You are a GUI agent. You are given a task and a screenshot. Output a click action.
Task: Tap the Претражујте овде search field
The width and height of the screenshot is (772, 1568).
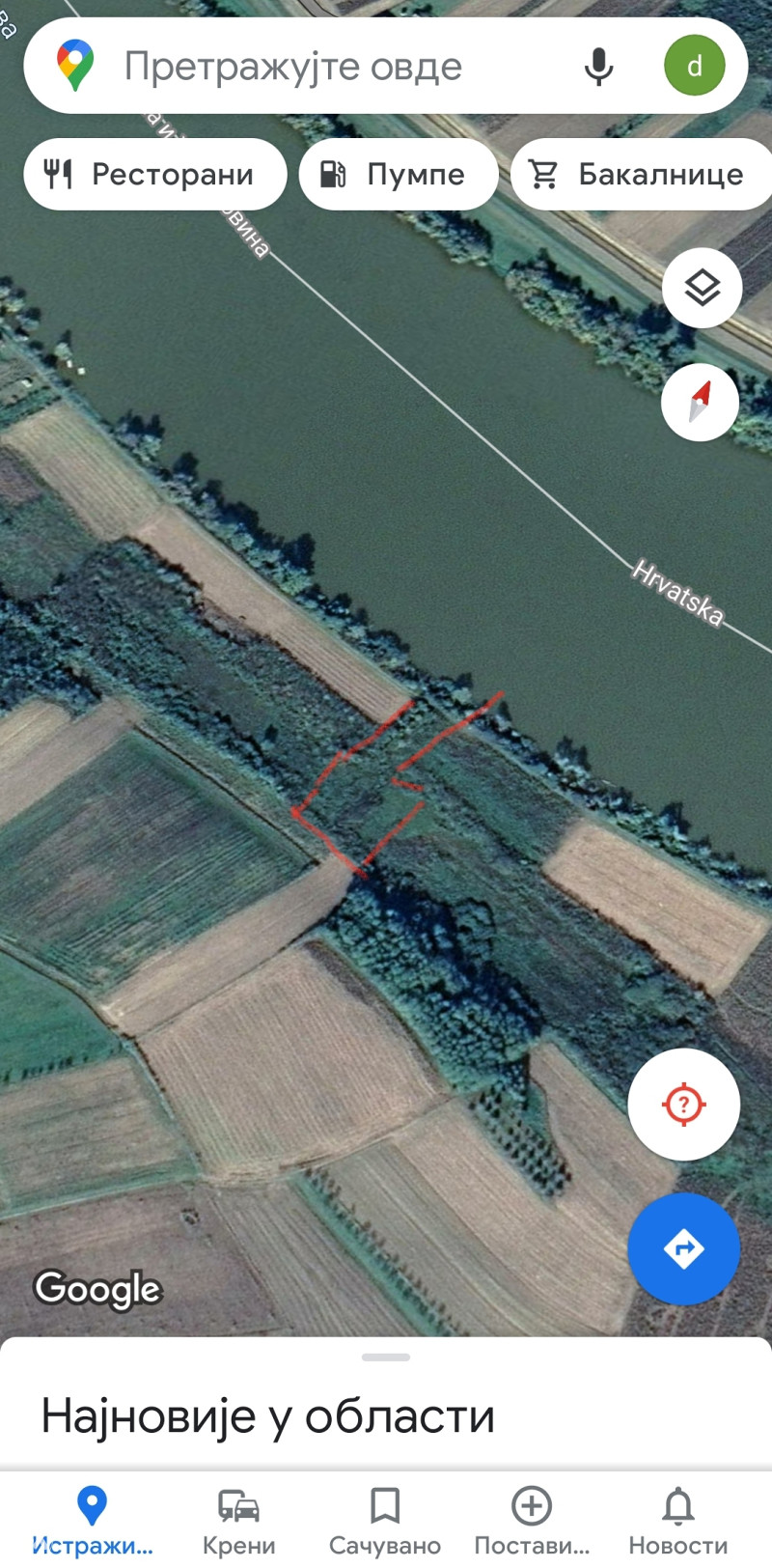tap(318, 67)
